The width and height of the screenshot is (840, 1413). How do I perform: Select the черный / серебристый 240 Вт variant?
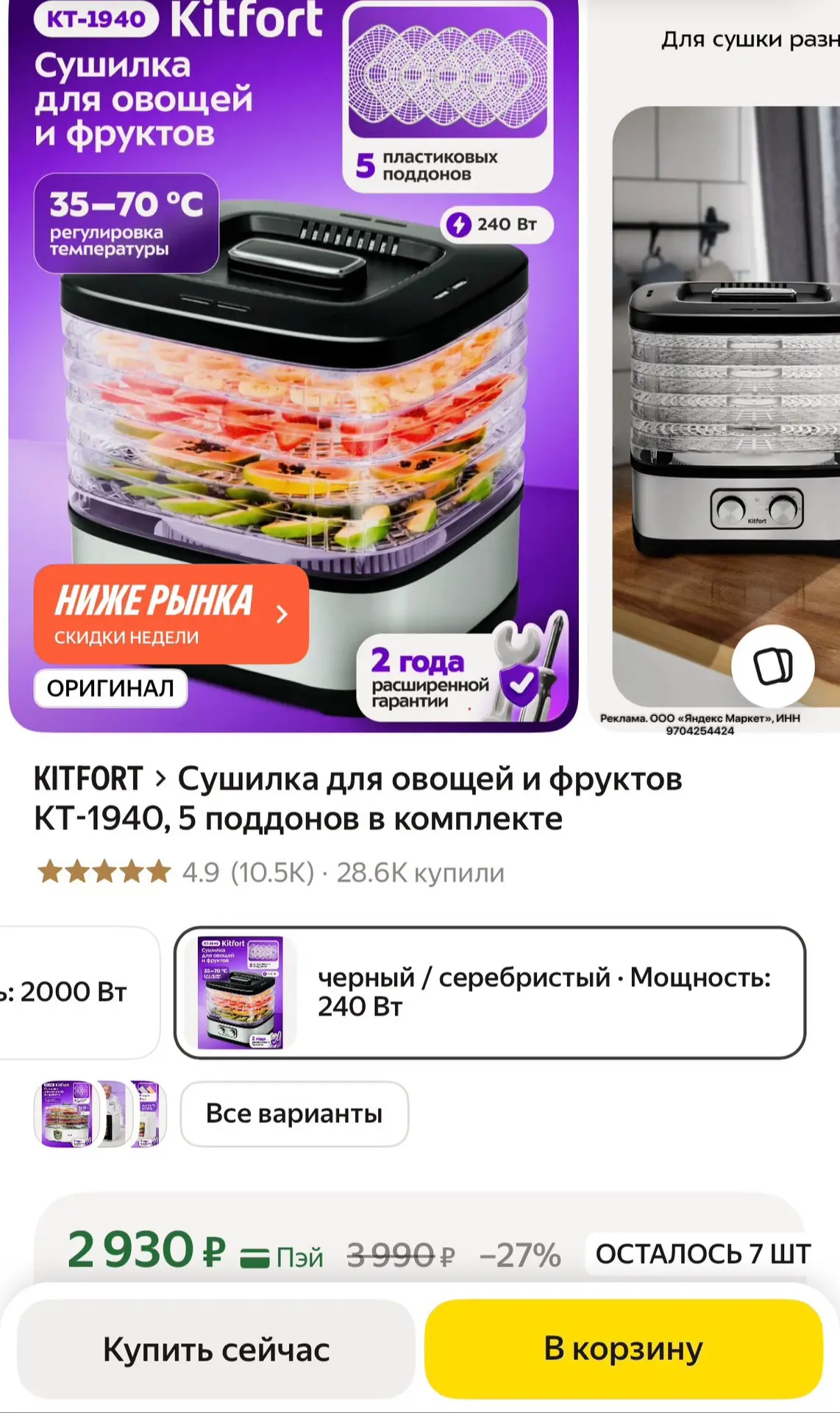[x=490, y=992]
